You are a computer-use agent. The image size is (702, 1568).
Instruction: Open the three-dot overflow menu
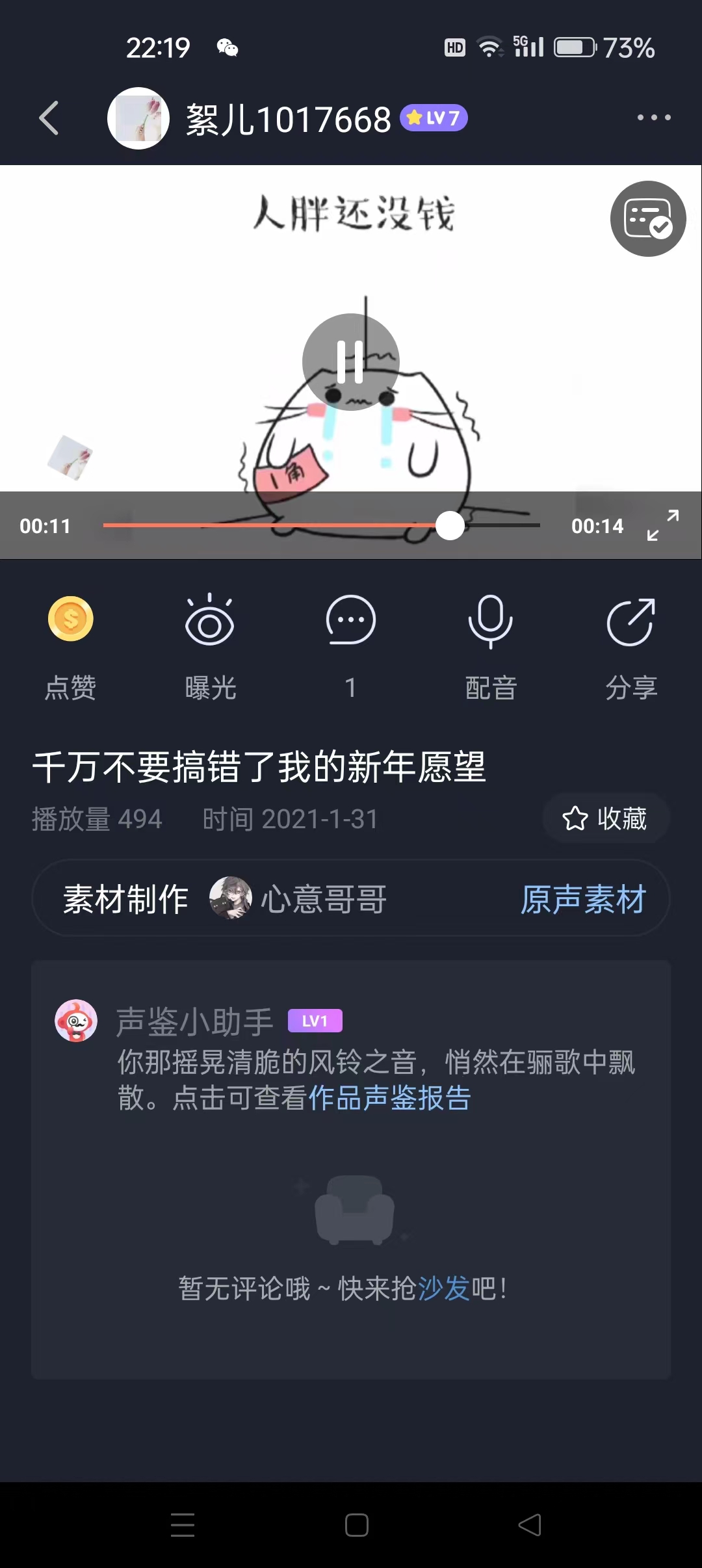pos(653,118)
